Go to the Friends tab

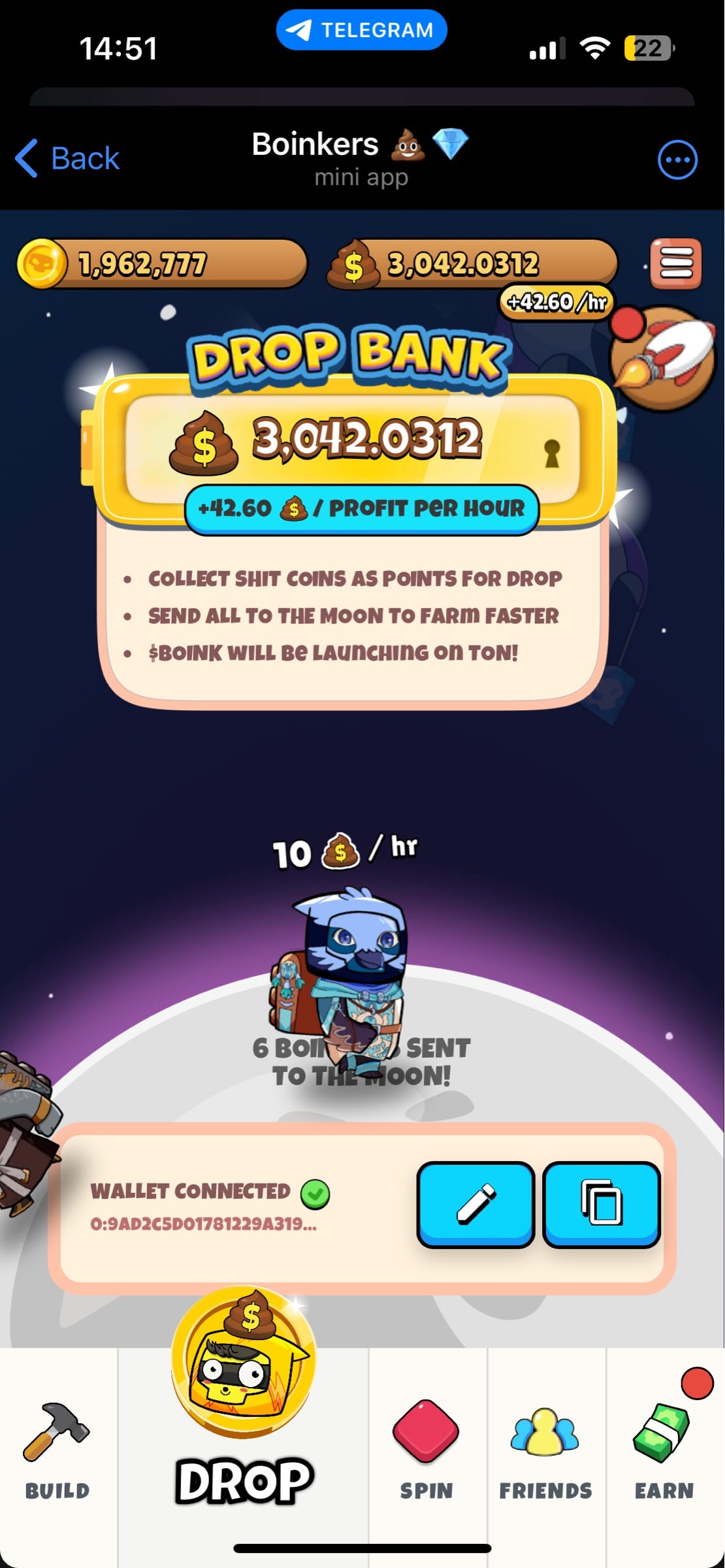tap(545, 1450)
